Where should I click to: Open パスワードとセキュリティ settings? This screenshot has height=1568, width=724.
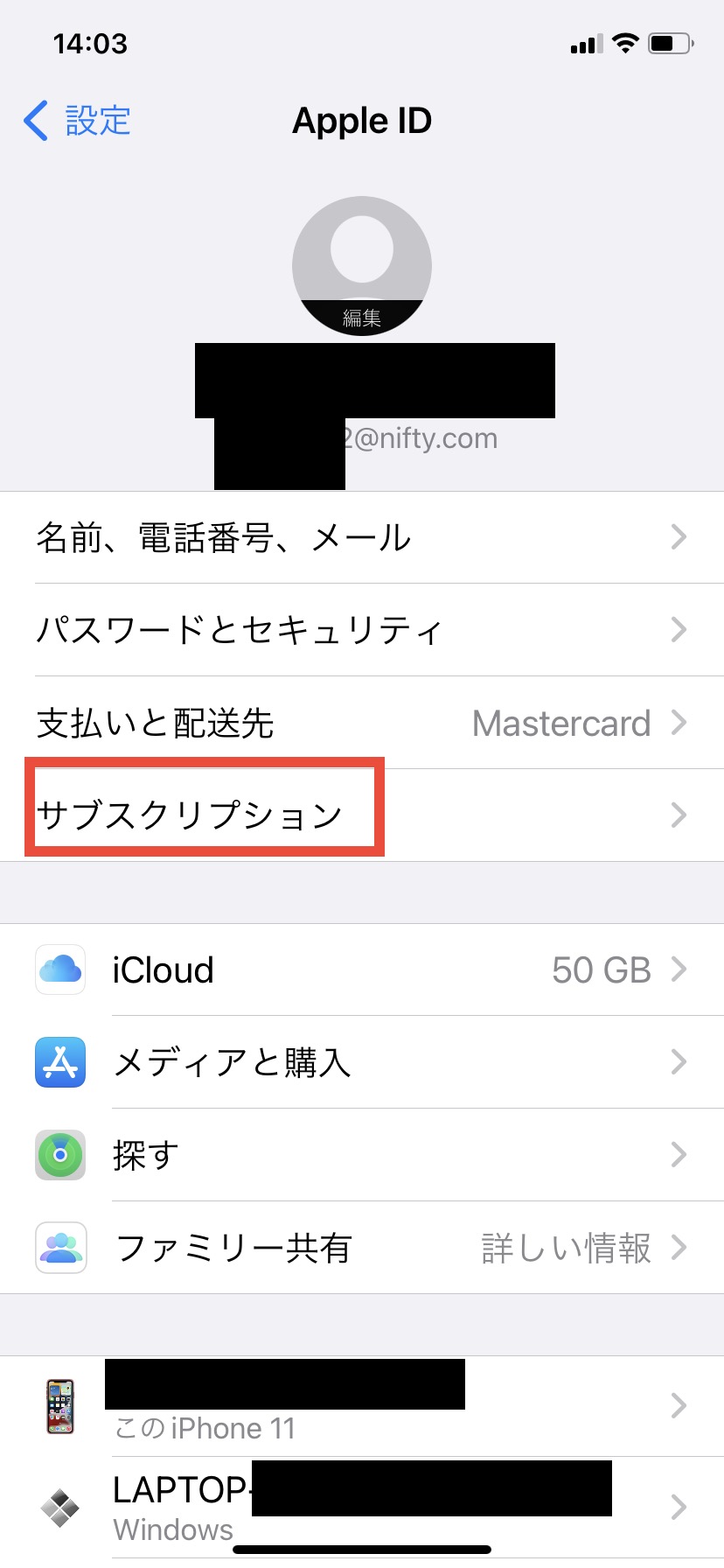362,630
